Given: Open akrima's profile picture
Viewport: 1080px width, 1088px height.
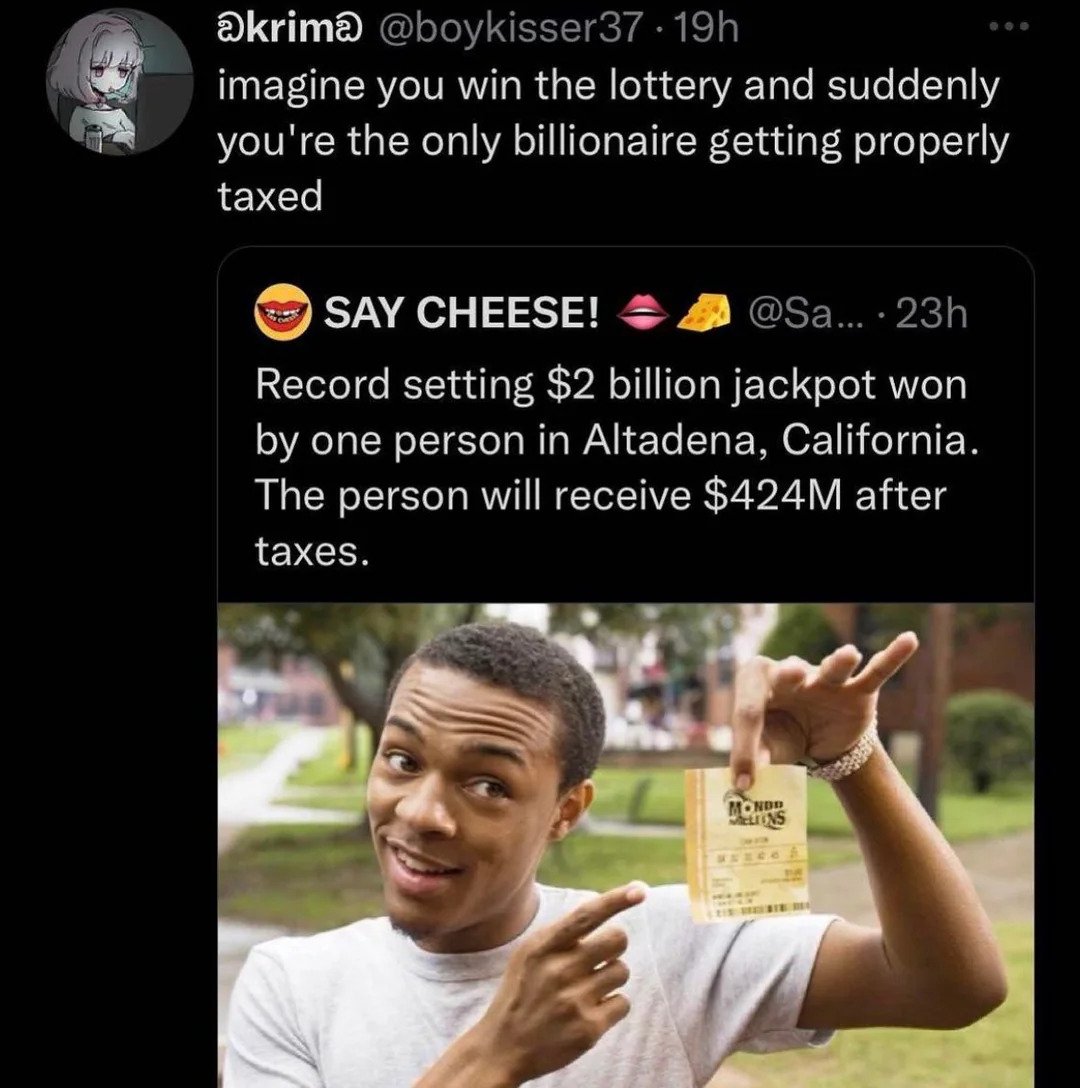Looking at the screenshot, I should 119,82.
